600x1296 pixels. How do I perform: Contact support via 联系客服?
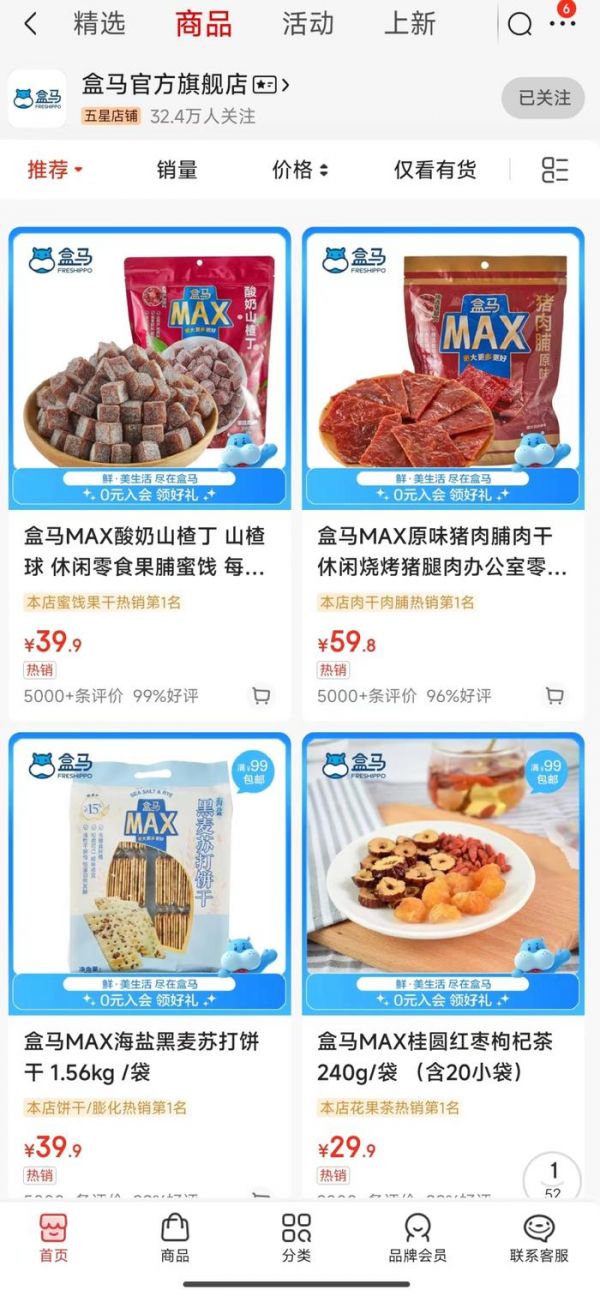click(x=539, y=1238)
